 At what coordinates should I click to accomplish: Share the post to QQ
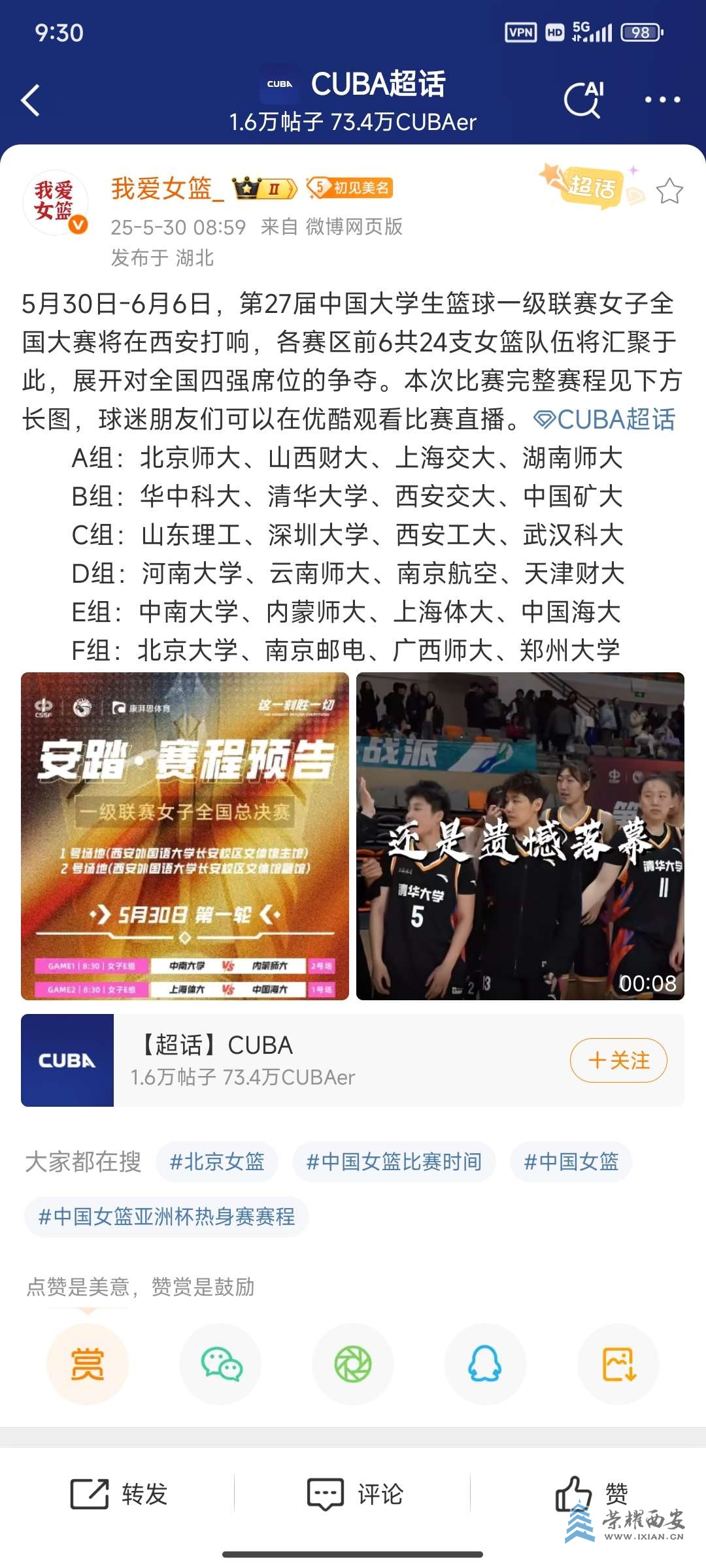tap(485, 1364)
